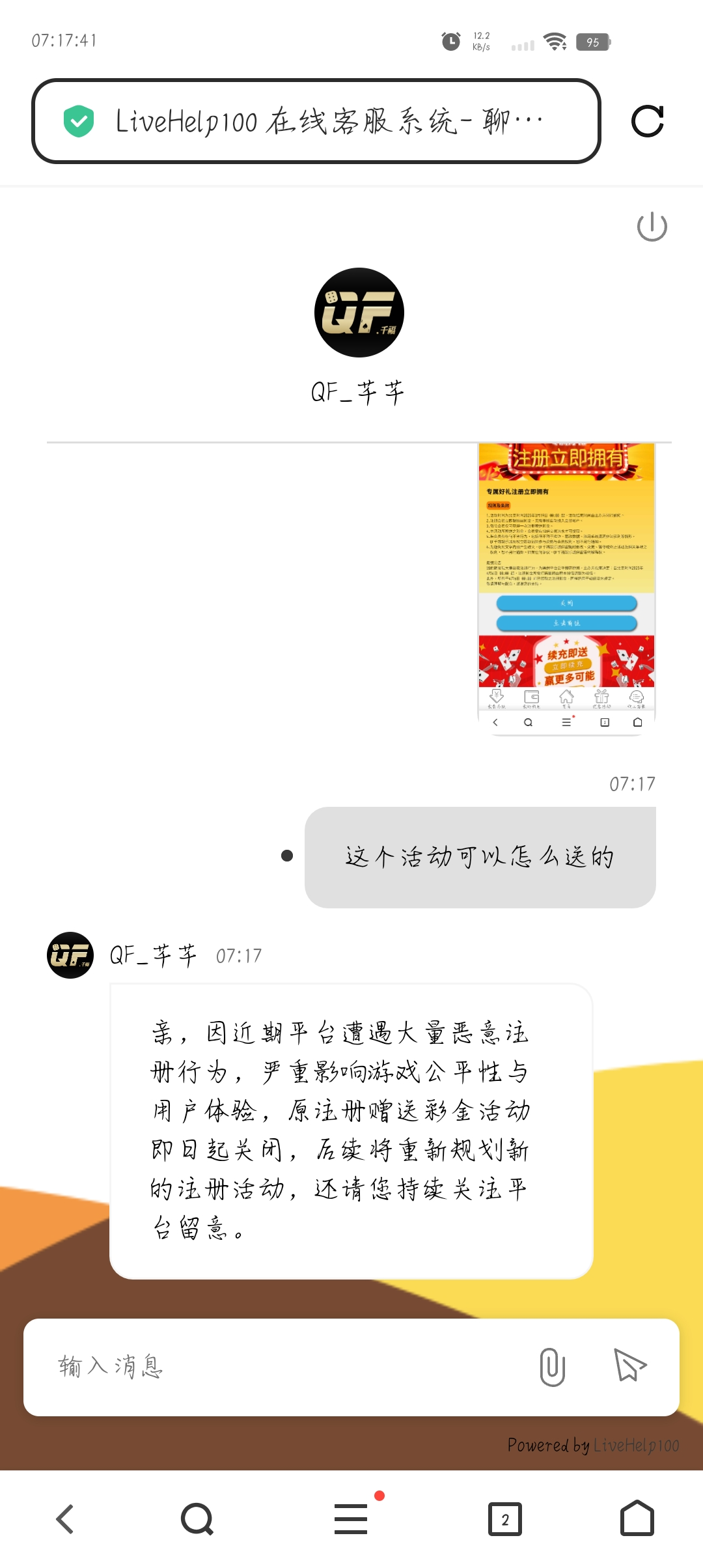Go back to the previous page

pos(65,1519)
